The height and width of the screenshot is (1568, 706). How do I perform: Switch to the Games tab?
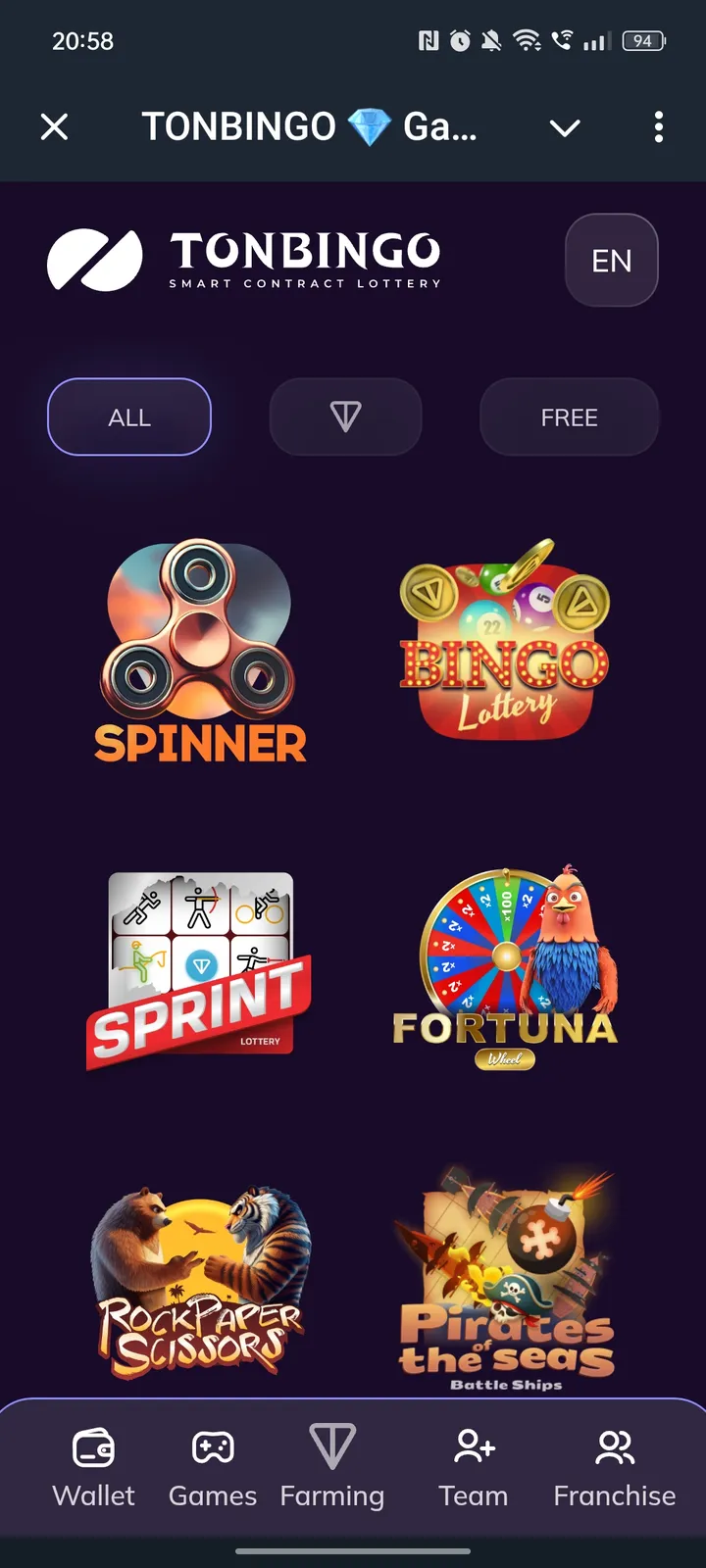point(212,1465)
